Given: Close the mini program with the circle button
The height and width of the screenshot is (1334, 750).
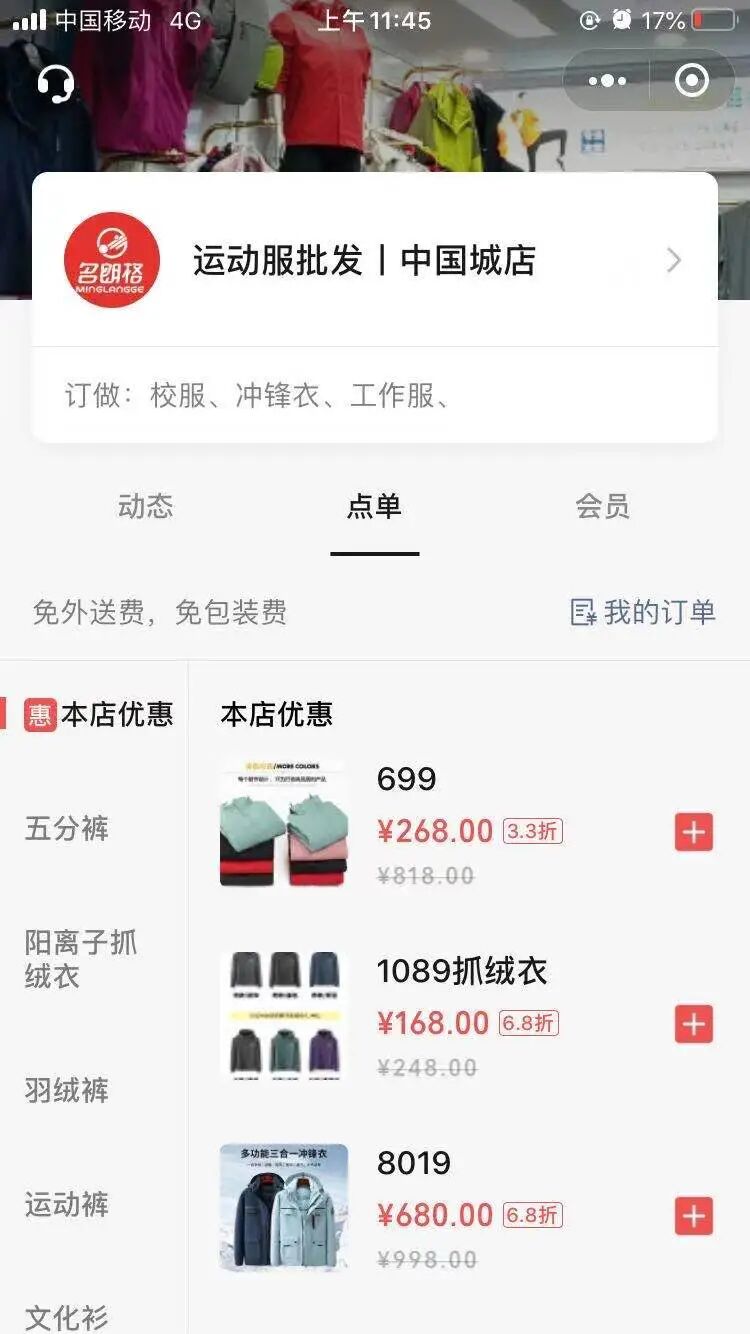Looking at the screenshot, I should click(691, 81).
